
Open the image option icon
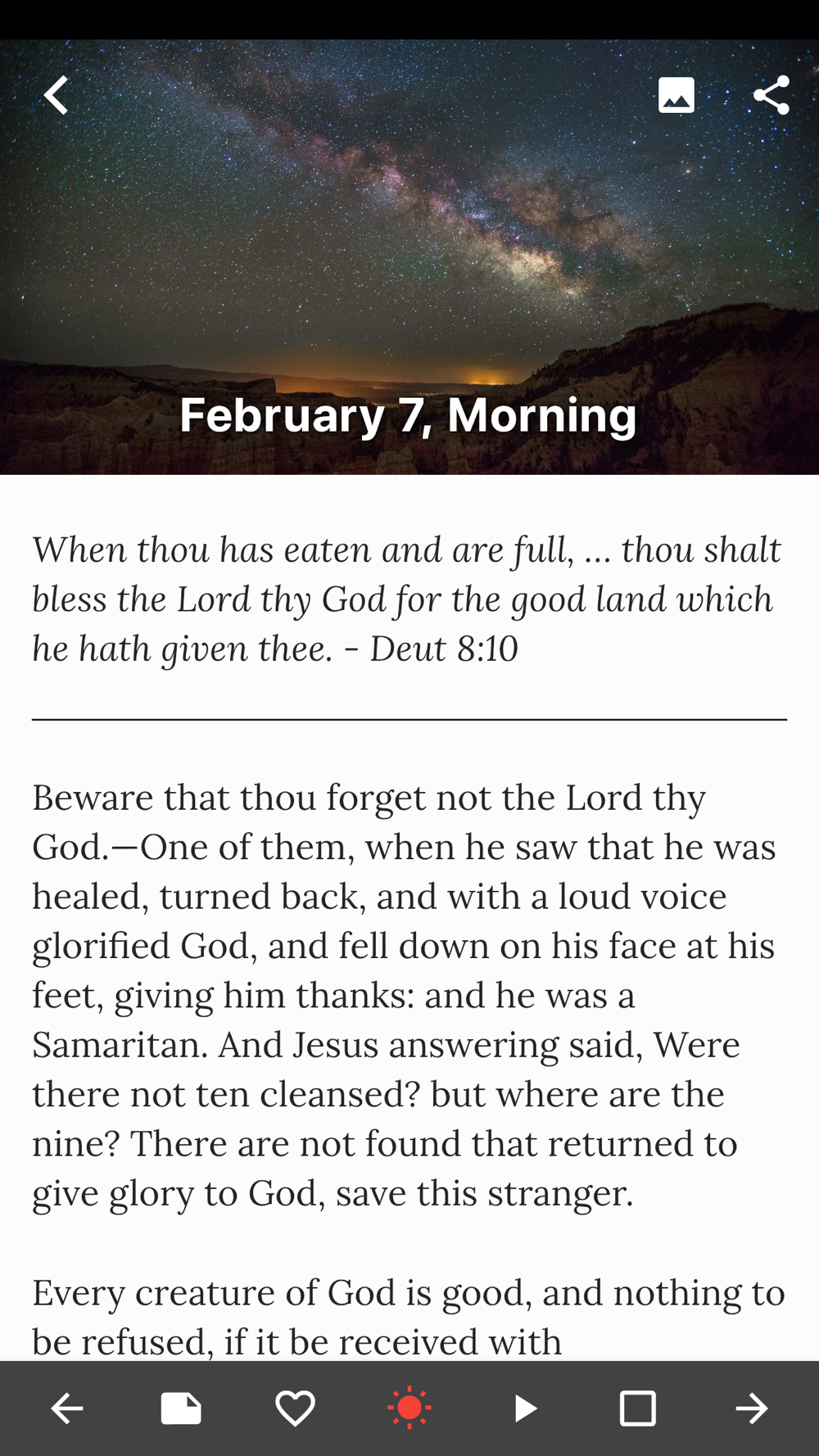point(676,95)
